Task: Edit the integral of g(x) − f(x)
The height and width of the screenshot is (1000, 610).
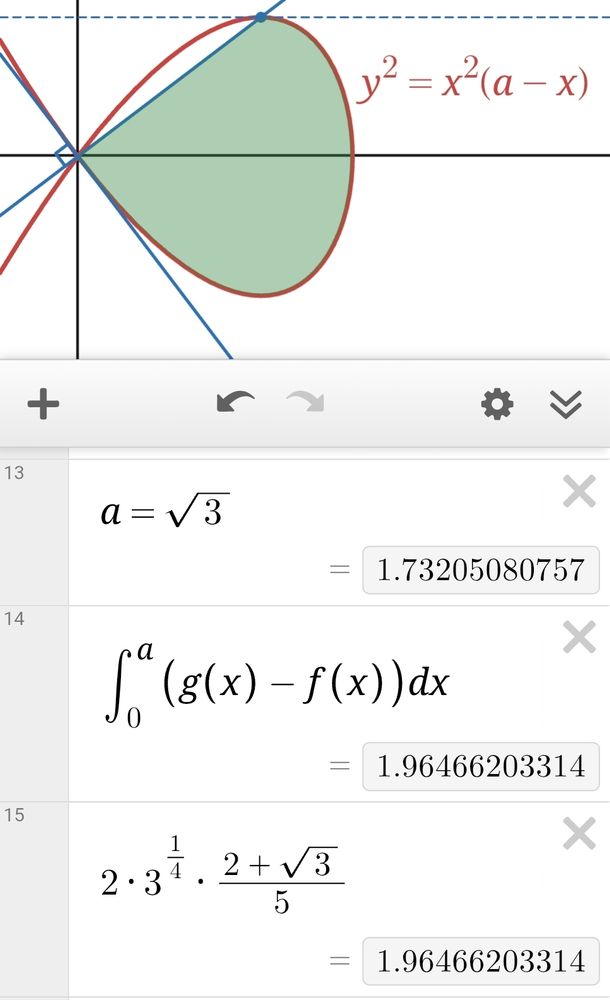Action: pos(277,684)
